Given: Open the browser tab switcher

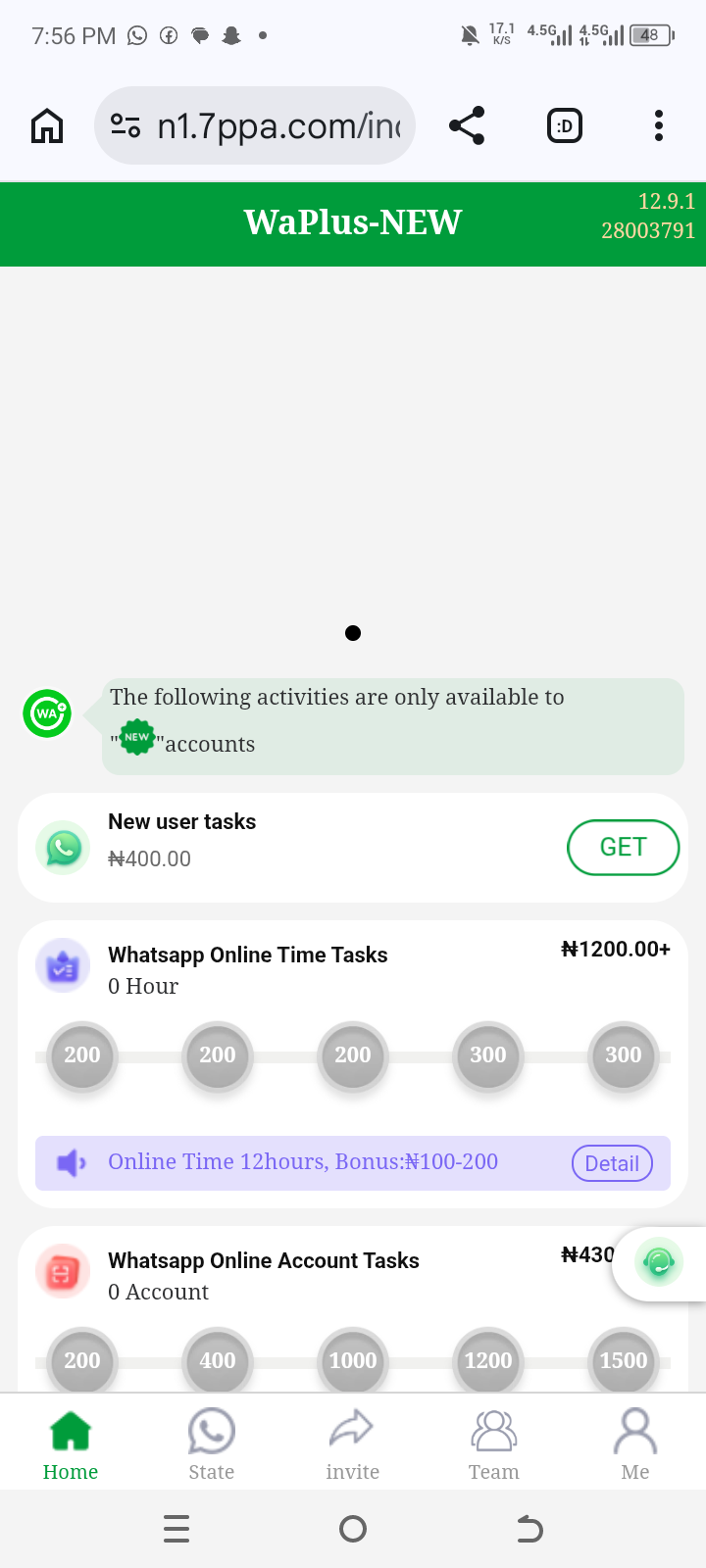Looking at the screenshot, I should click(x=565, y=125).
